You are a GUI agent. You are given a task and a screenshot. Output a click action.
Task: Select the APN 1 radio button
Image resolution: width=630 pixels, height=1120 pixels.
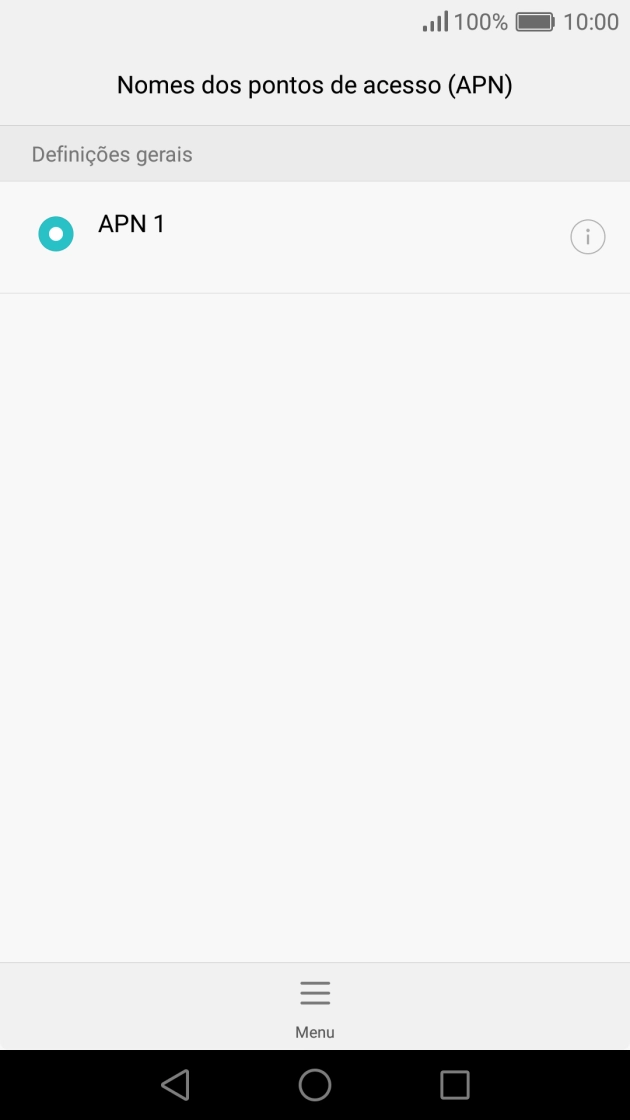56,234
